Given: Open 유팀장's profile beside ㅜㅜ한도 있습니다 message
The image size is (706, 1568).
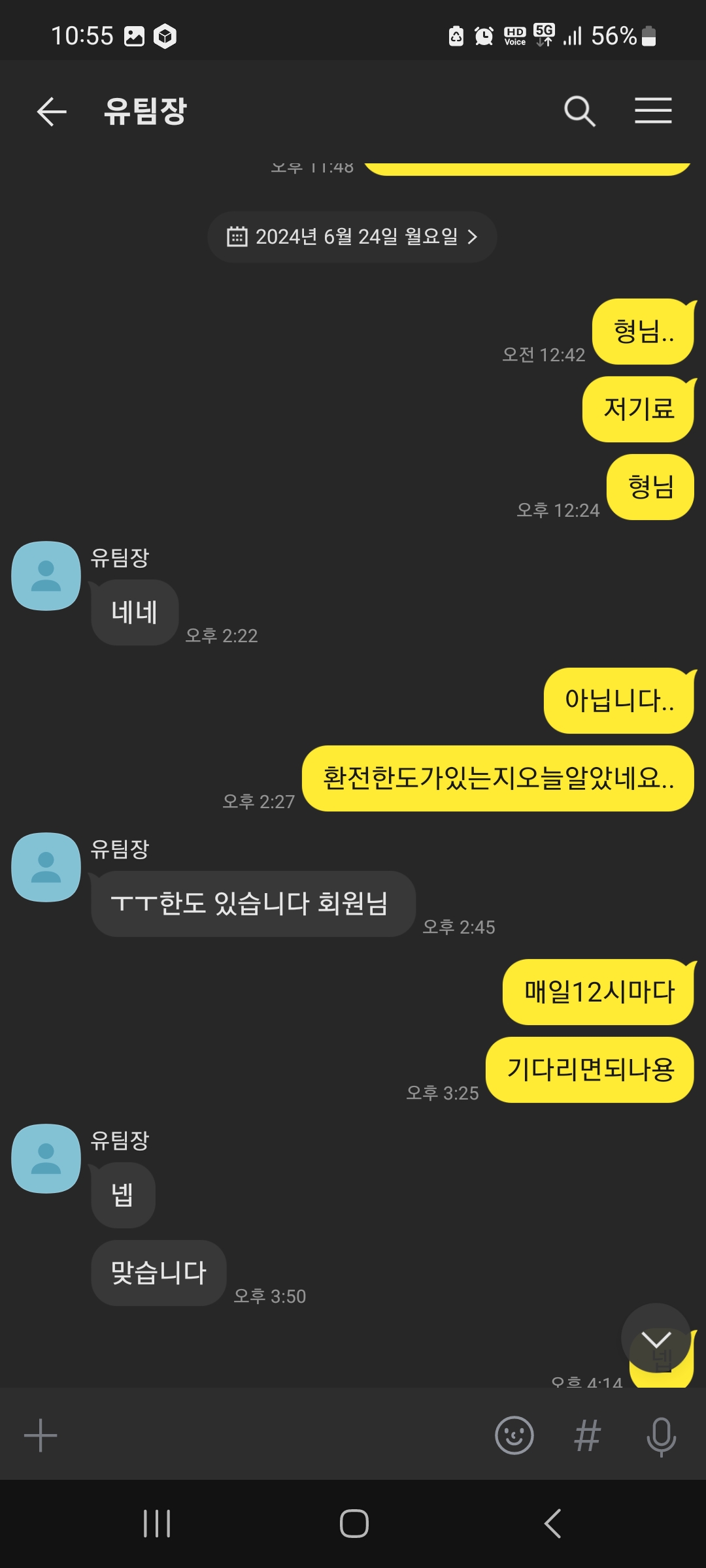Looking at the screenshot, I should [x=46, y=867].
